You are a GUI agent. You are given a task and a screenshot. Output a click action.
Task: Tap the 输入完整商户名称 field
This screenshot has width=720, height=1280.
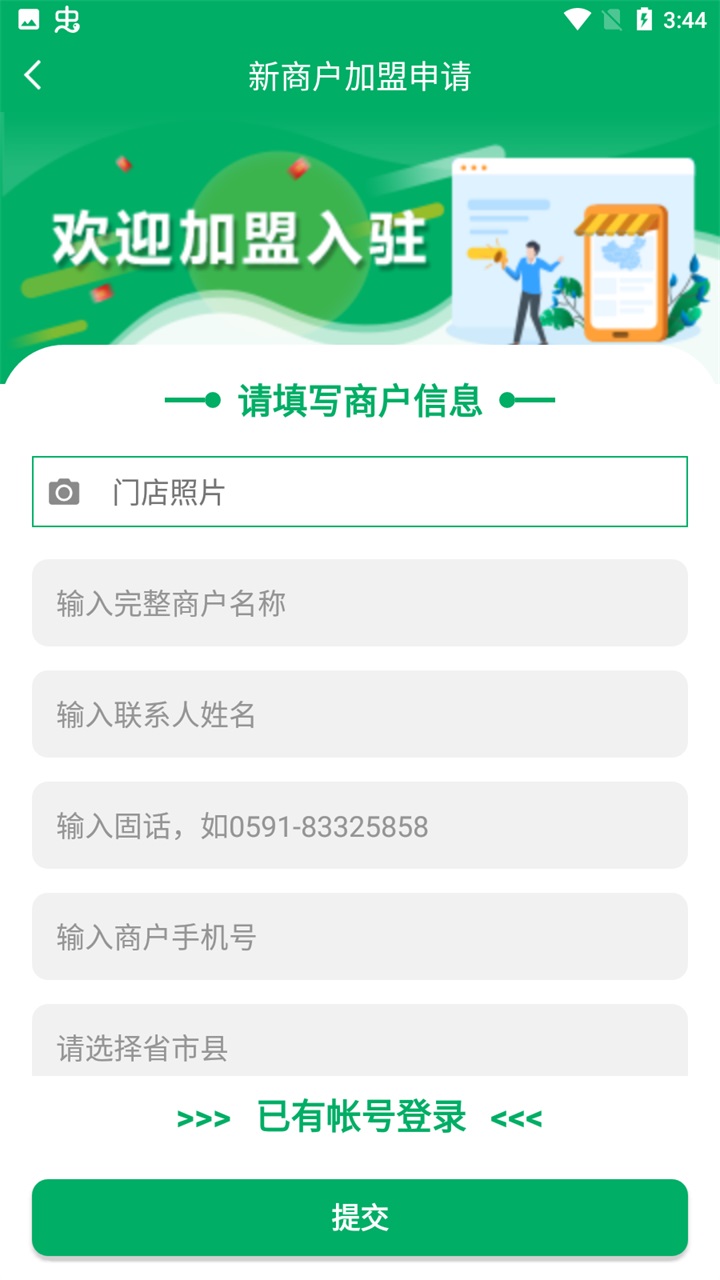360,603
